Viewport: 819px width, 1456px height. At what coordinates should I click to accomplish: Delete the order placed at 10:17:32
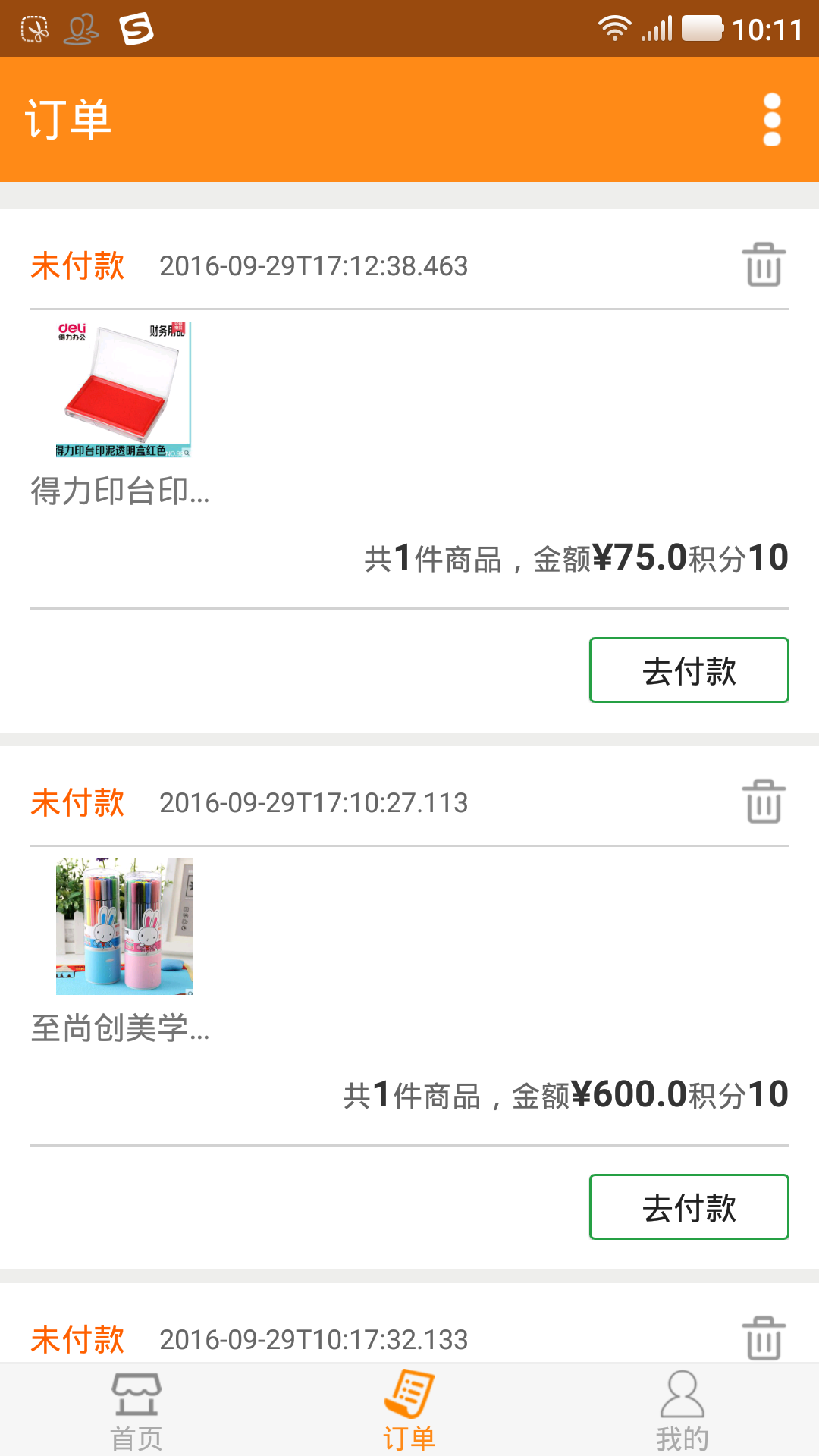764,1338
